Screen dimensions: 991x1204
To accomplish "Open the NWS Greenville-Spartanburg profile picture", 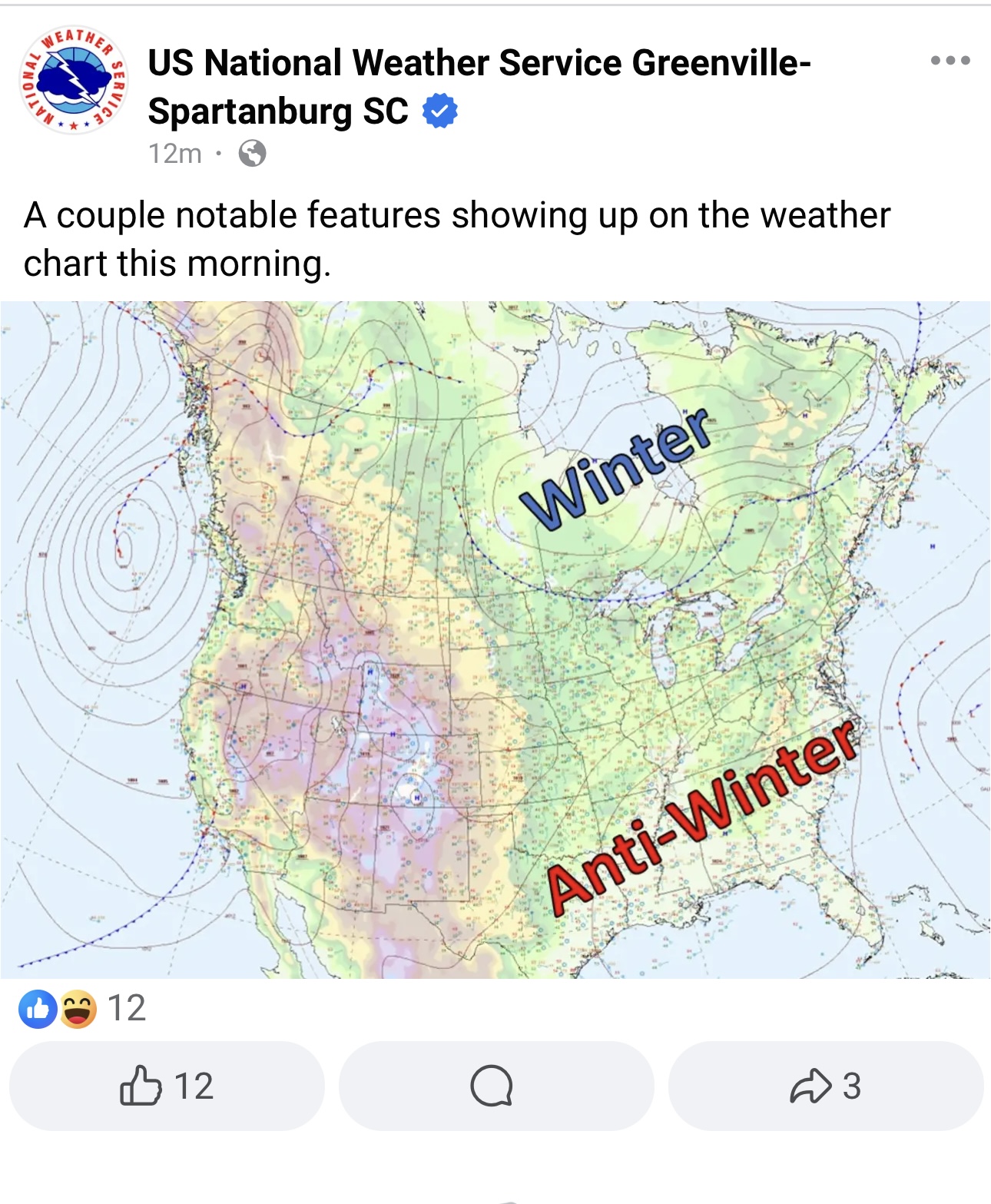I will (73, 81).
